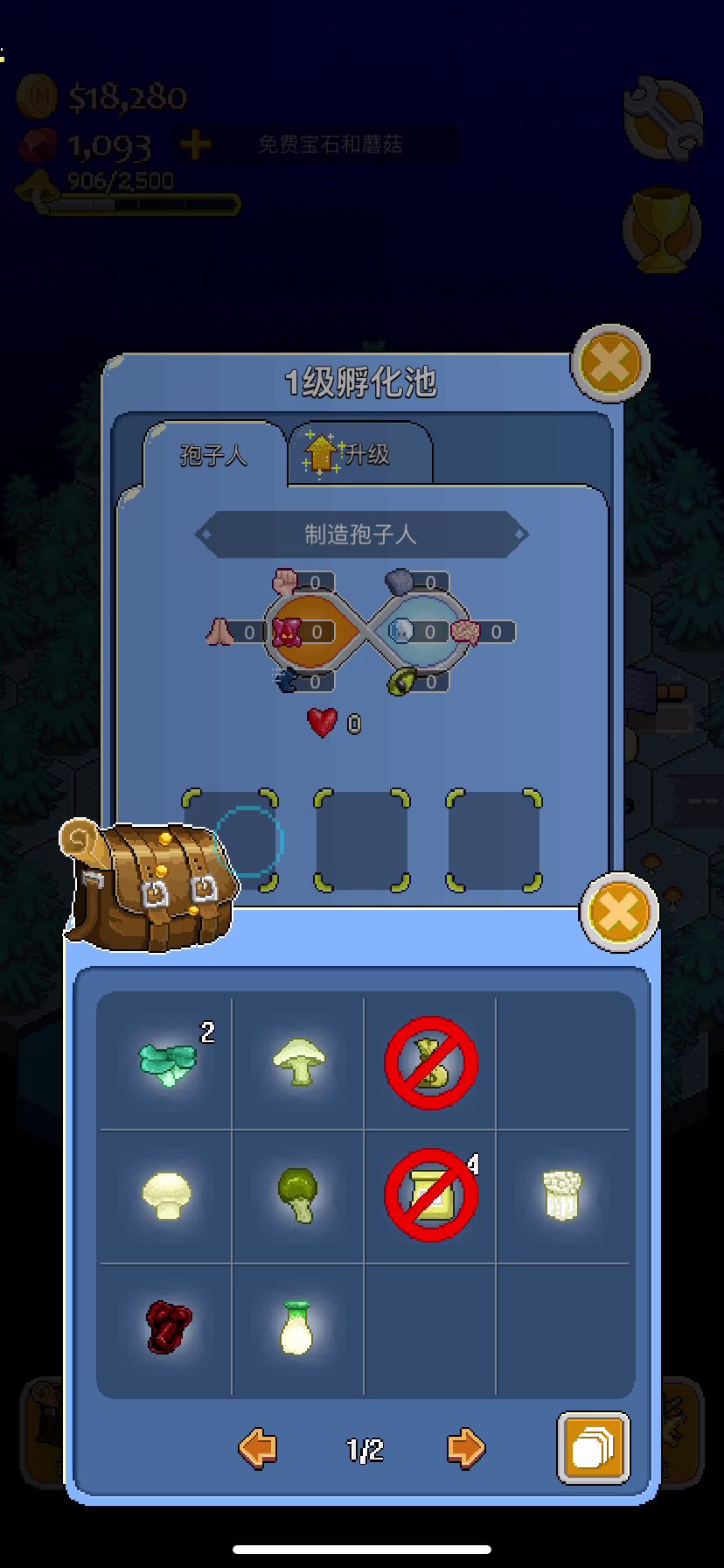Select the glowing potion bottle item
This screenshot has width=724, height=1568.
point(297,1328)
